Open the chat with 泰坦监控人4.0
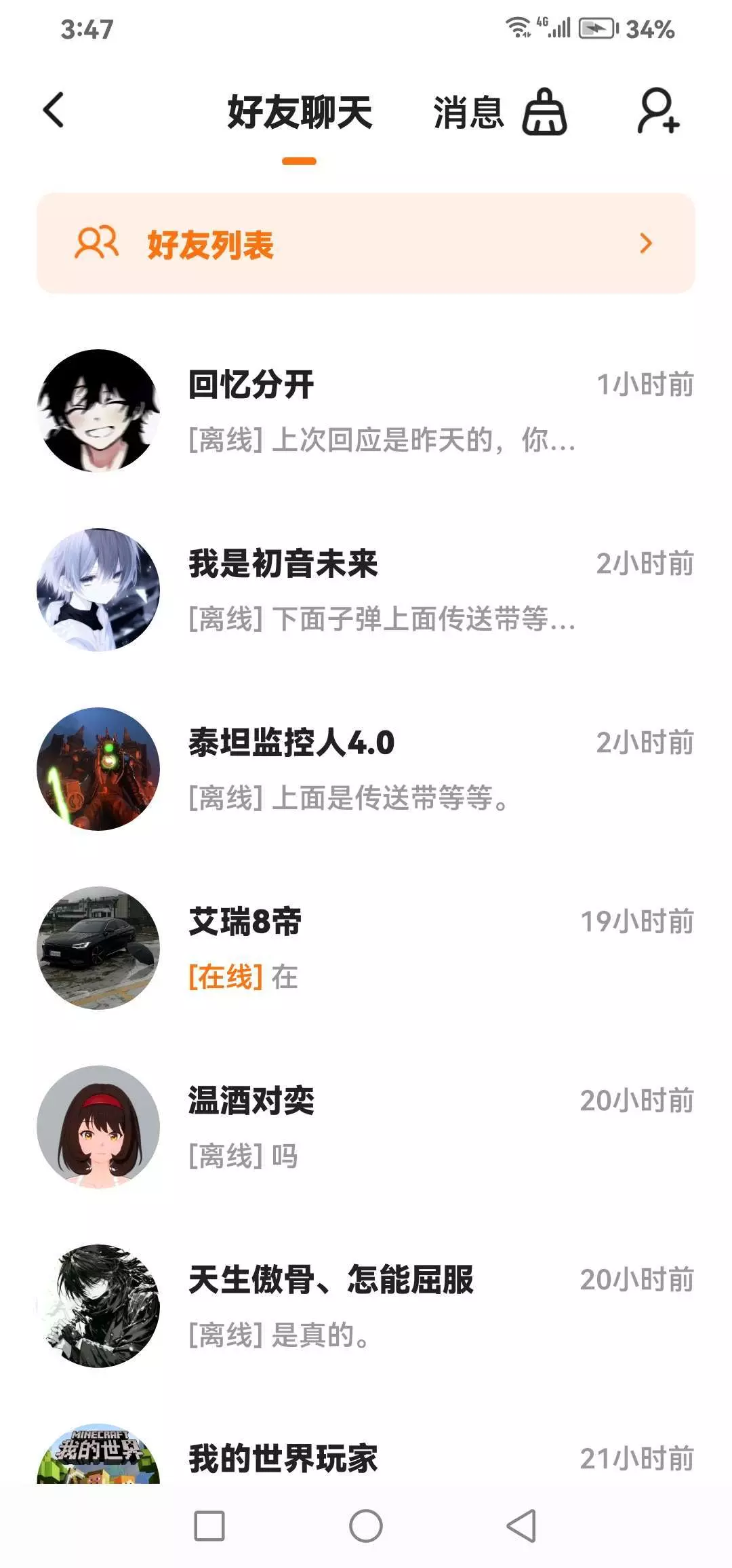The width and height of the screenshot is (732, 1568). click(366, 769)
